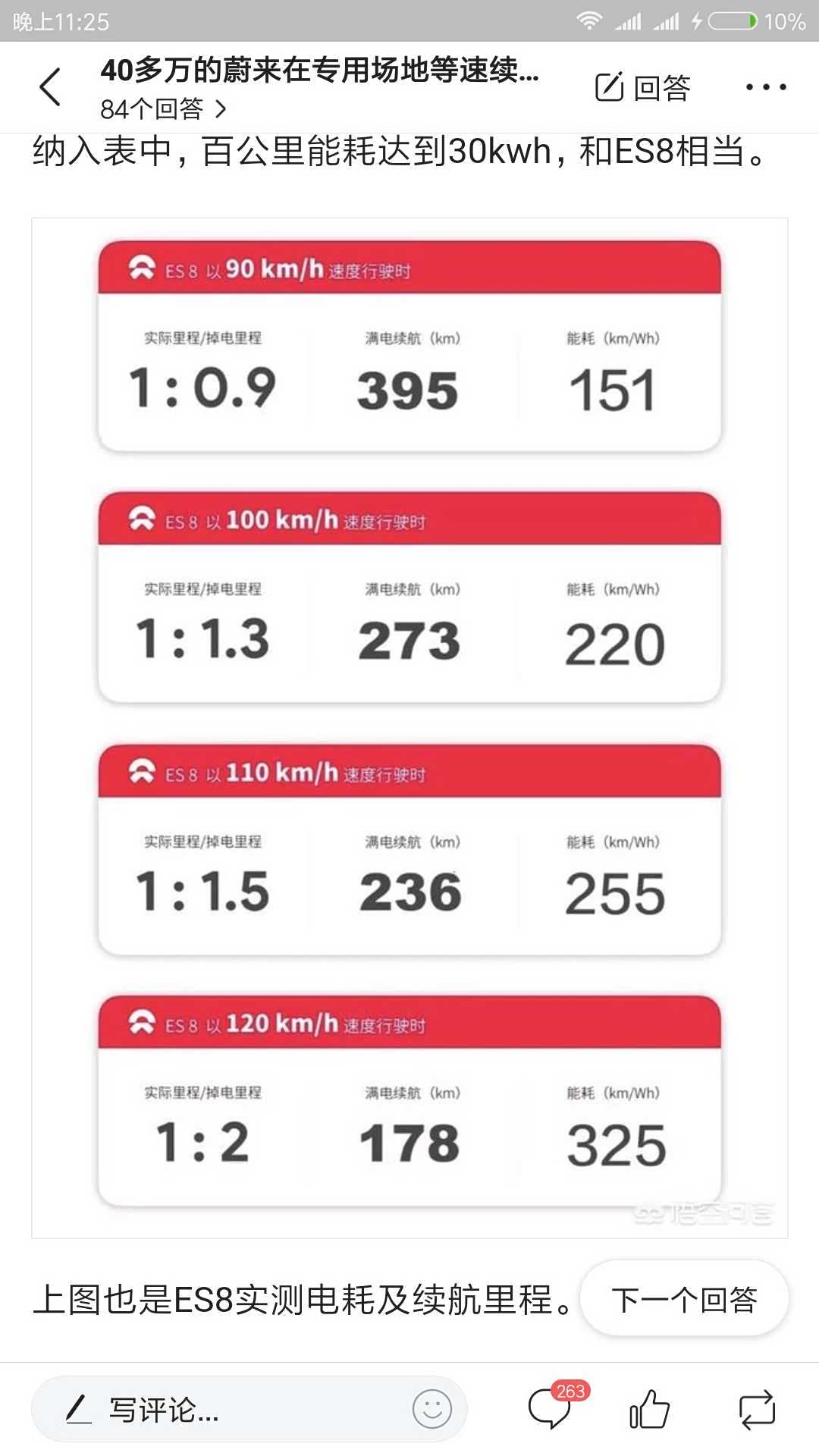Open the ES8 test results image

click(409, 726)
